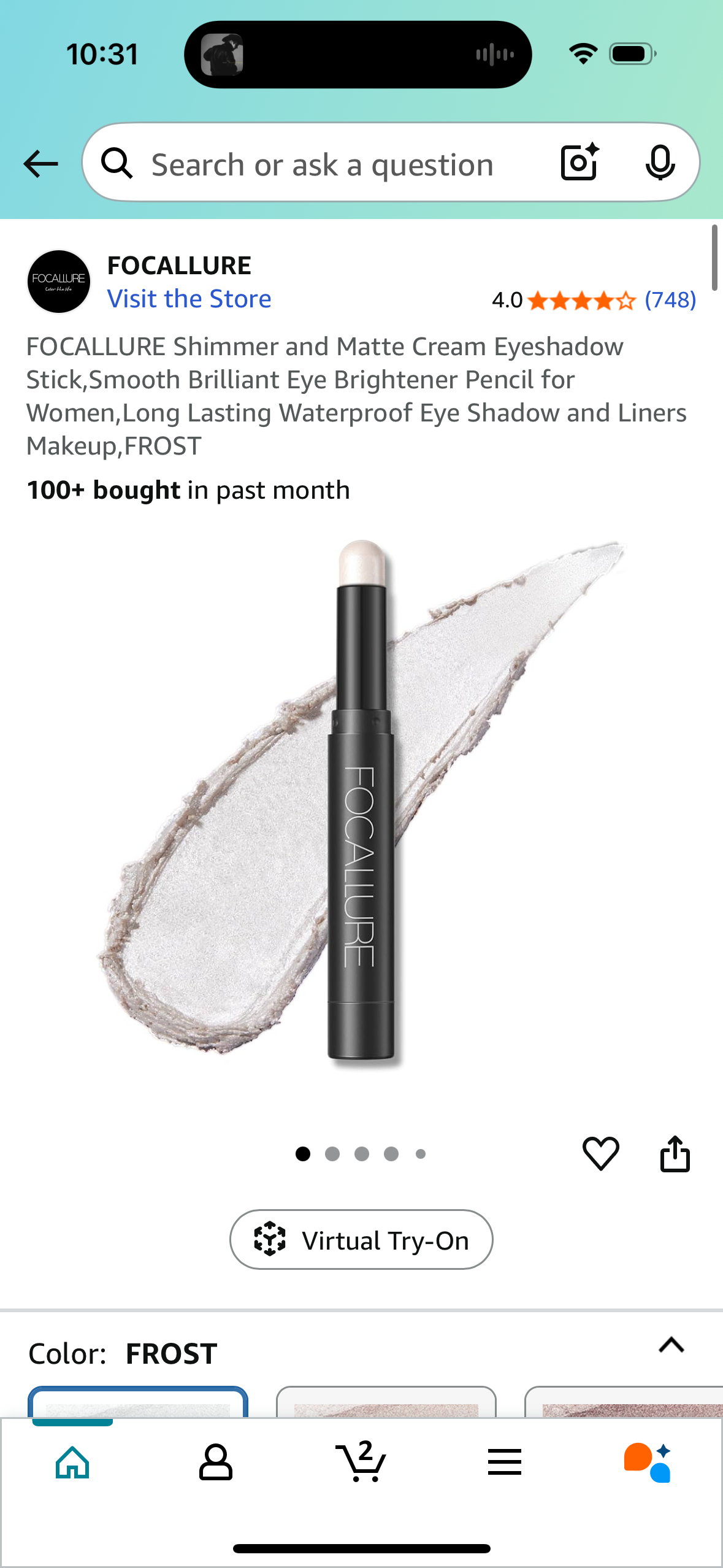Image resolution: width=723 pixels, height=1568 pixels.
Task: Share this product
Action: pos(675,1153)
